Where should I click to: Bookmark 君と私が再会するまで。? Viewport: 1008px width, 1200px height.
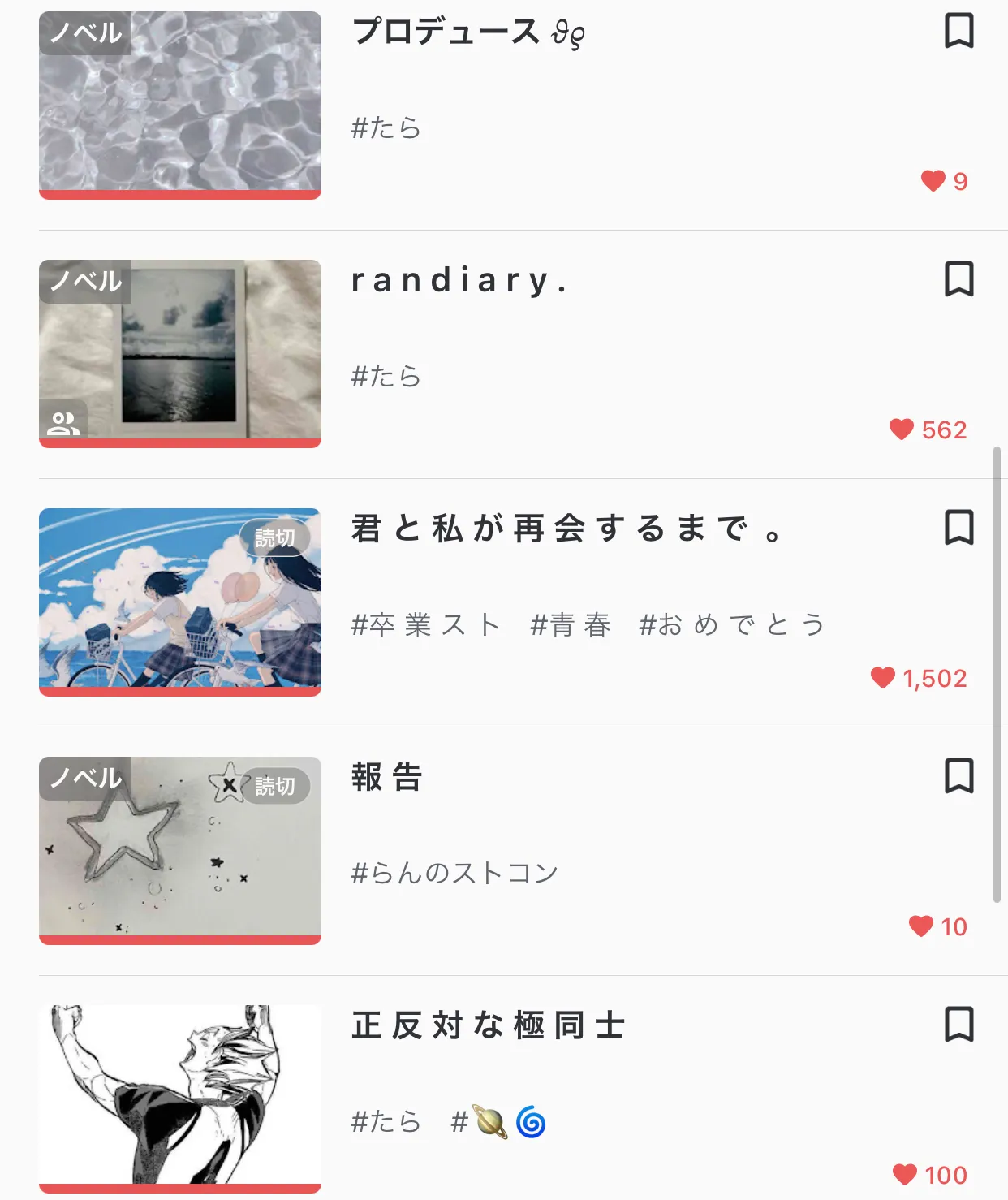pos(958,528)
